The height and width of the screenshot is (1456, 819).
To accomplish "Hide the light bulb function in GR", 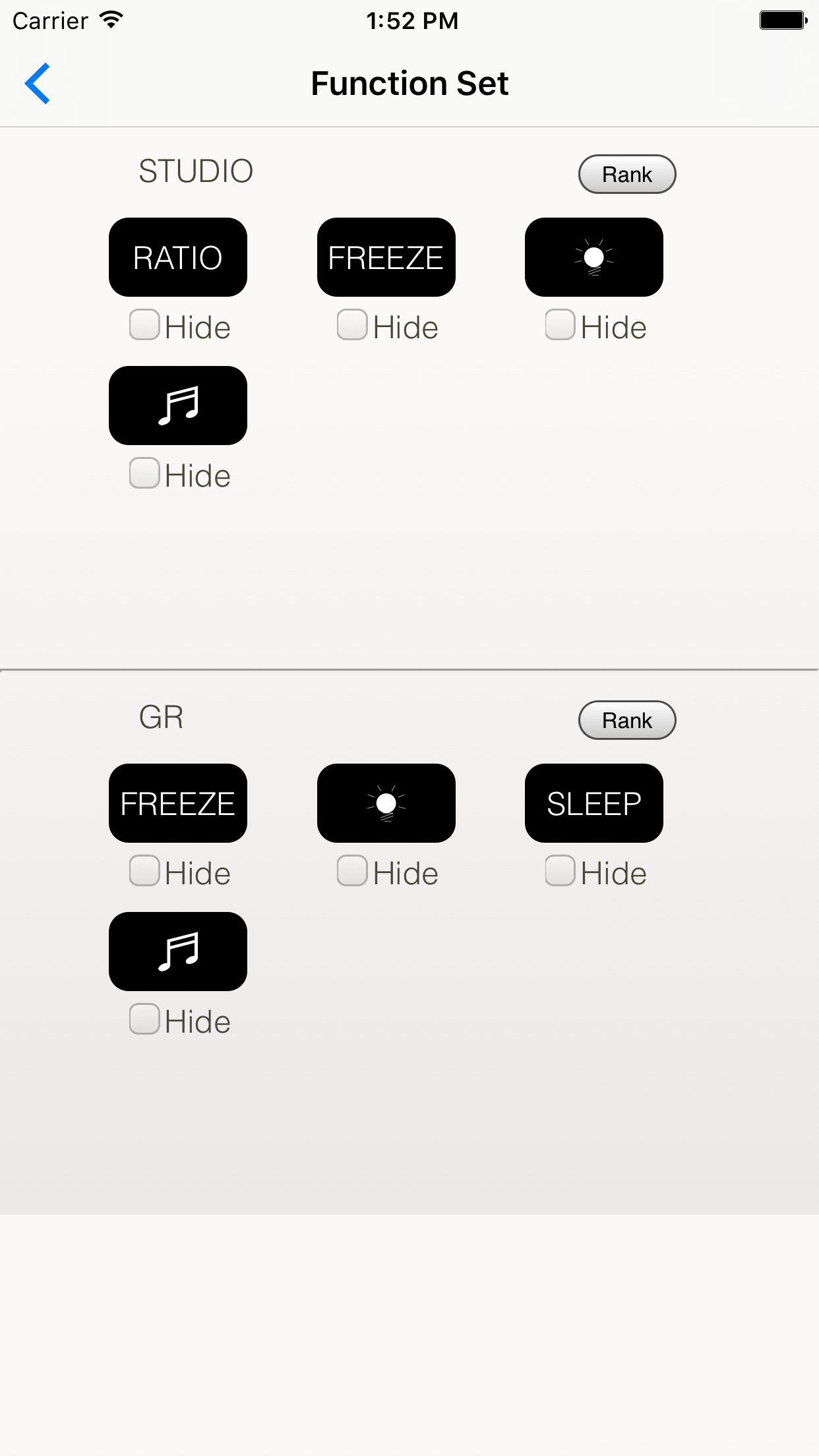I will pyautogui.click(x=352, y=871).
